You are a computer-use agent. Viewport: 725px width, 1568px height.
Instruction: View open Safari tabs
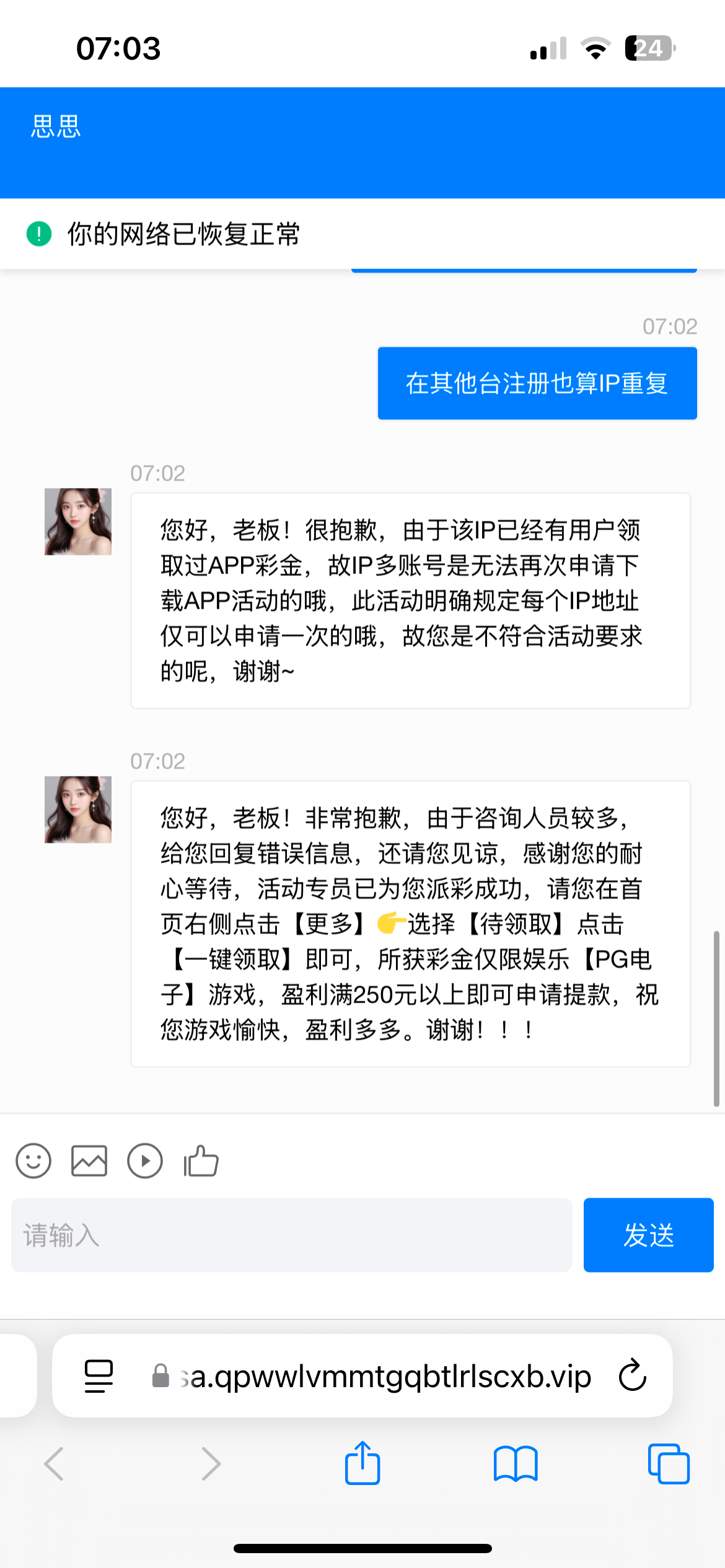(669, 1464)
